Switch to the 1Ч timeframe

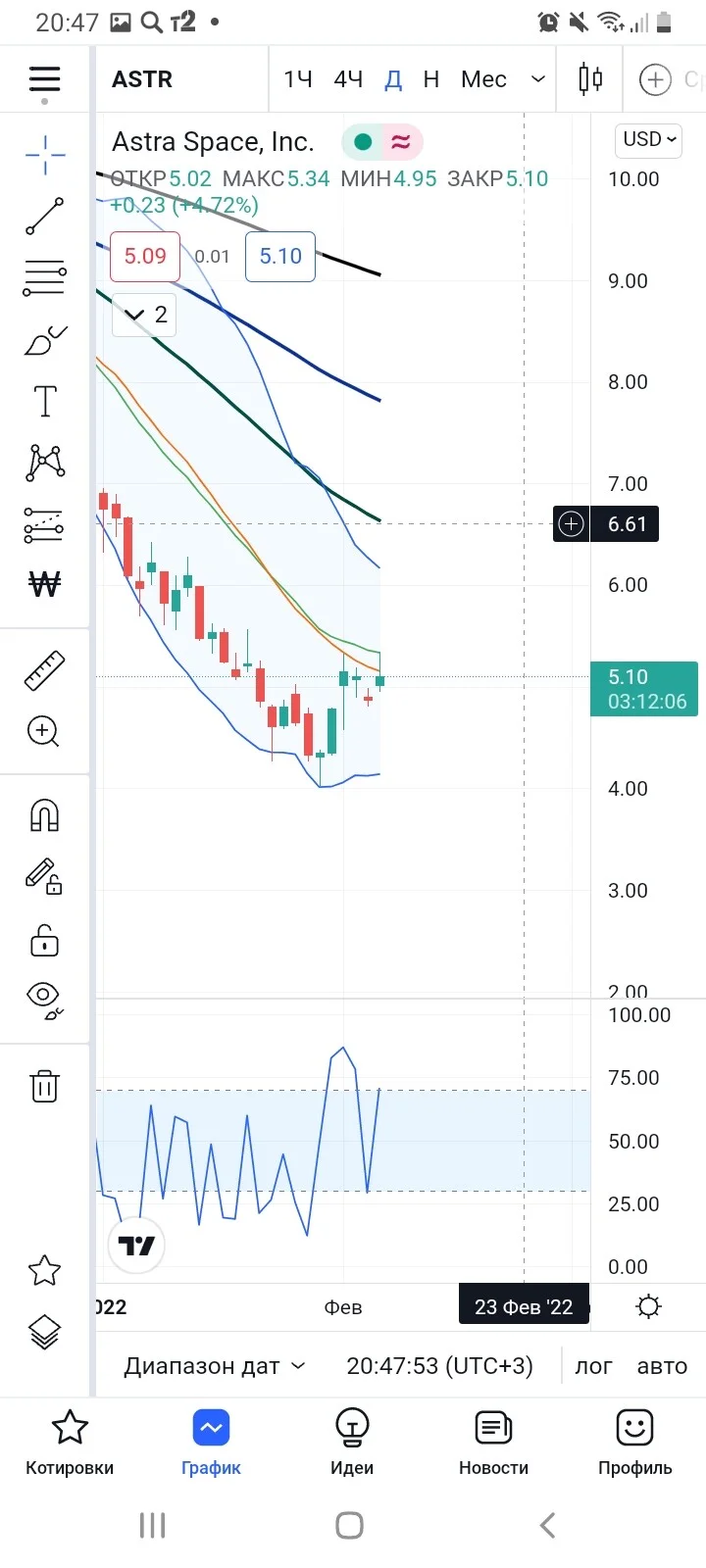(x=298, y=79)
